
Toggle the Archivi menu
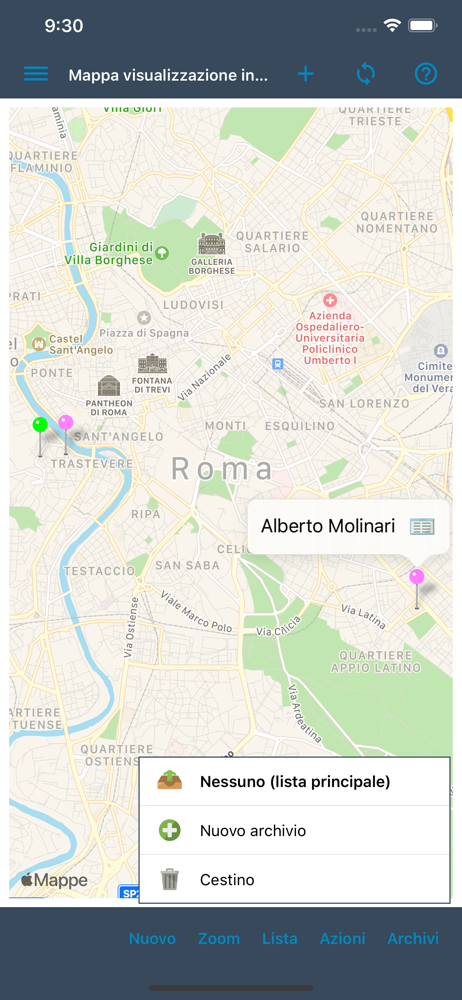(x=413, y=939)
